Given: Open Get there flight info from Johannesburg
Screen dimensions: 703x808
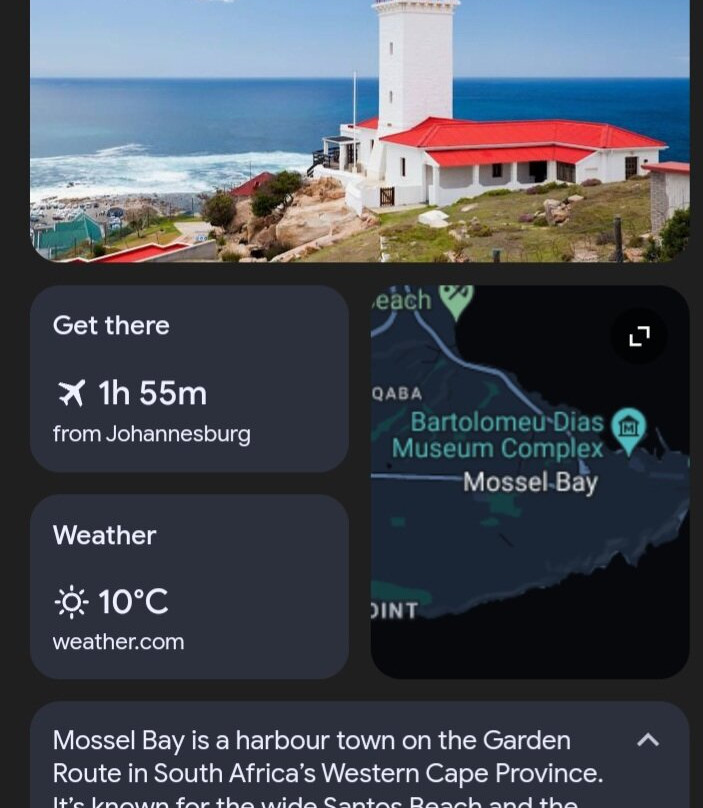Looking at the screenshot, I should pyautogui.click(x=189, y=379).
